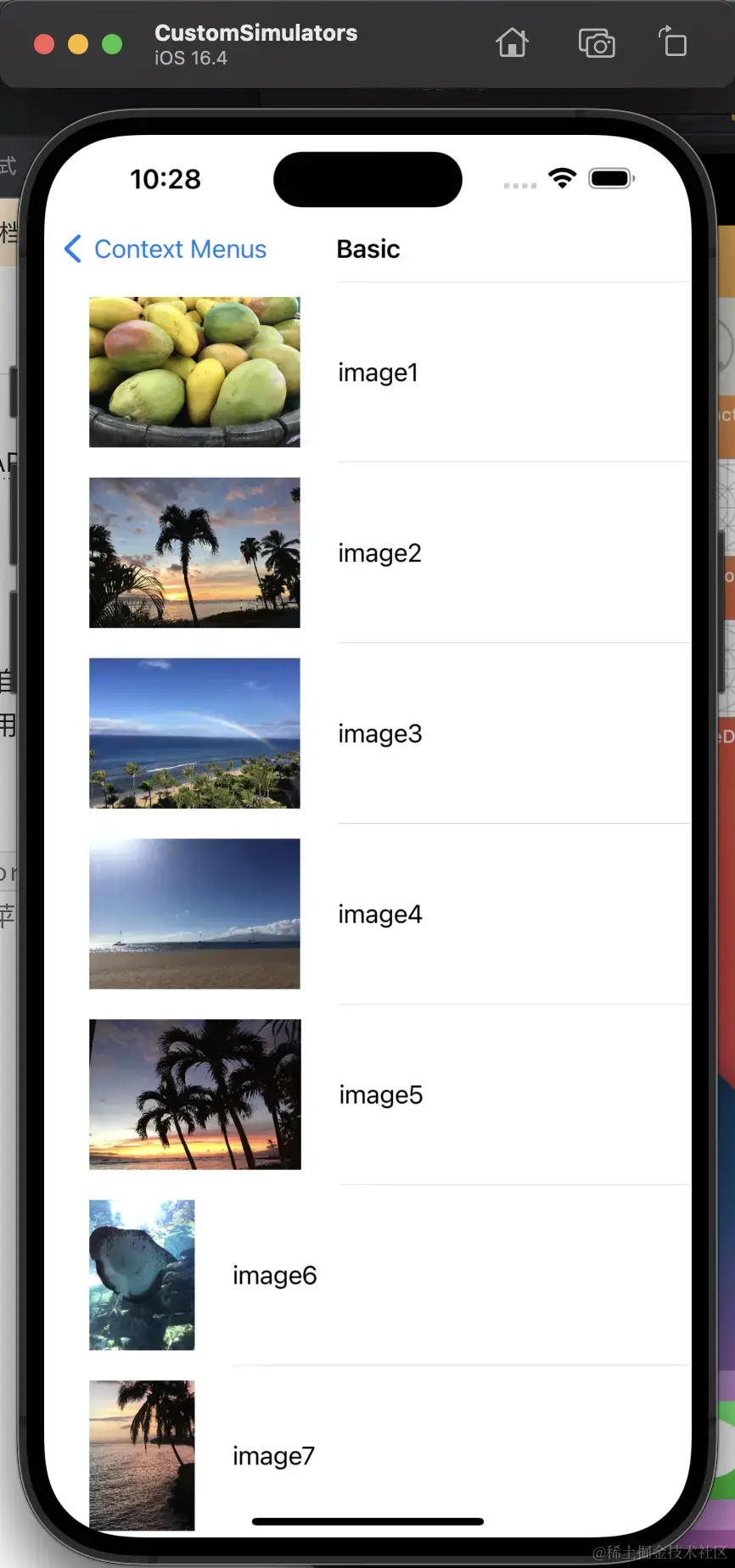This screenshot has width=735, height=1568.
Task: Tap the stingray thumbnail beside image6
Action: (x=141, y=1275)
